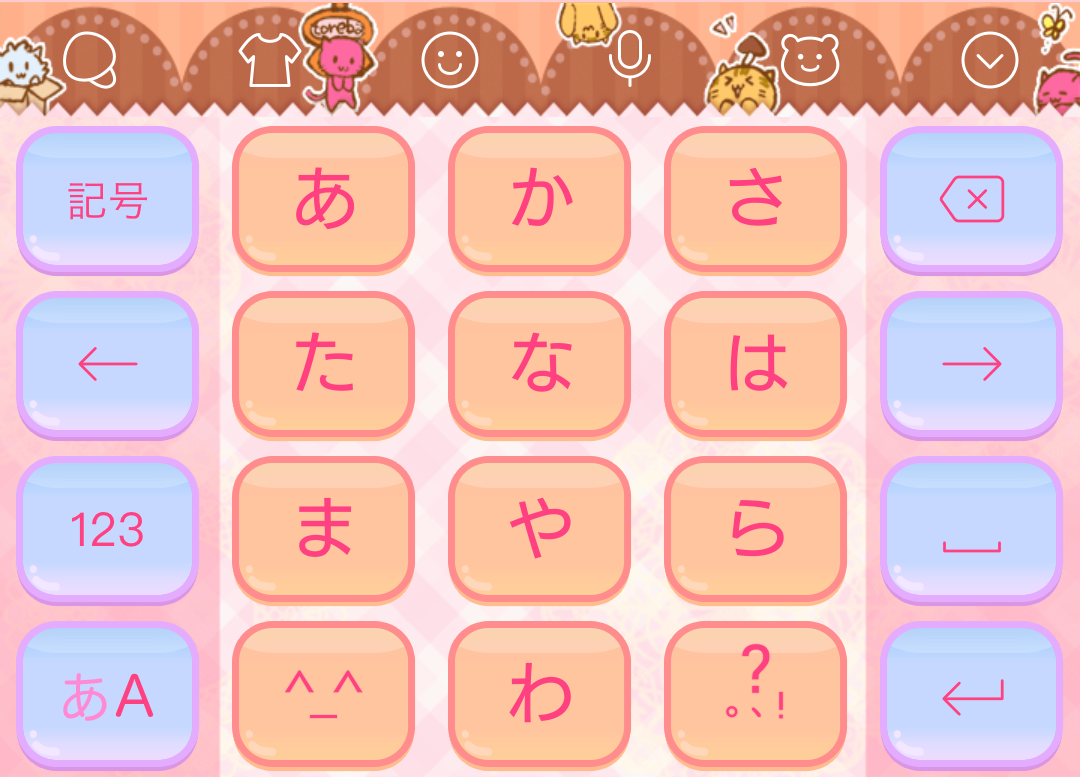This screenshot has width=1080, height=777.
Task: Tap the な key
Action: point(540,365)
